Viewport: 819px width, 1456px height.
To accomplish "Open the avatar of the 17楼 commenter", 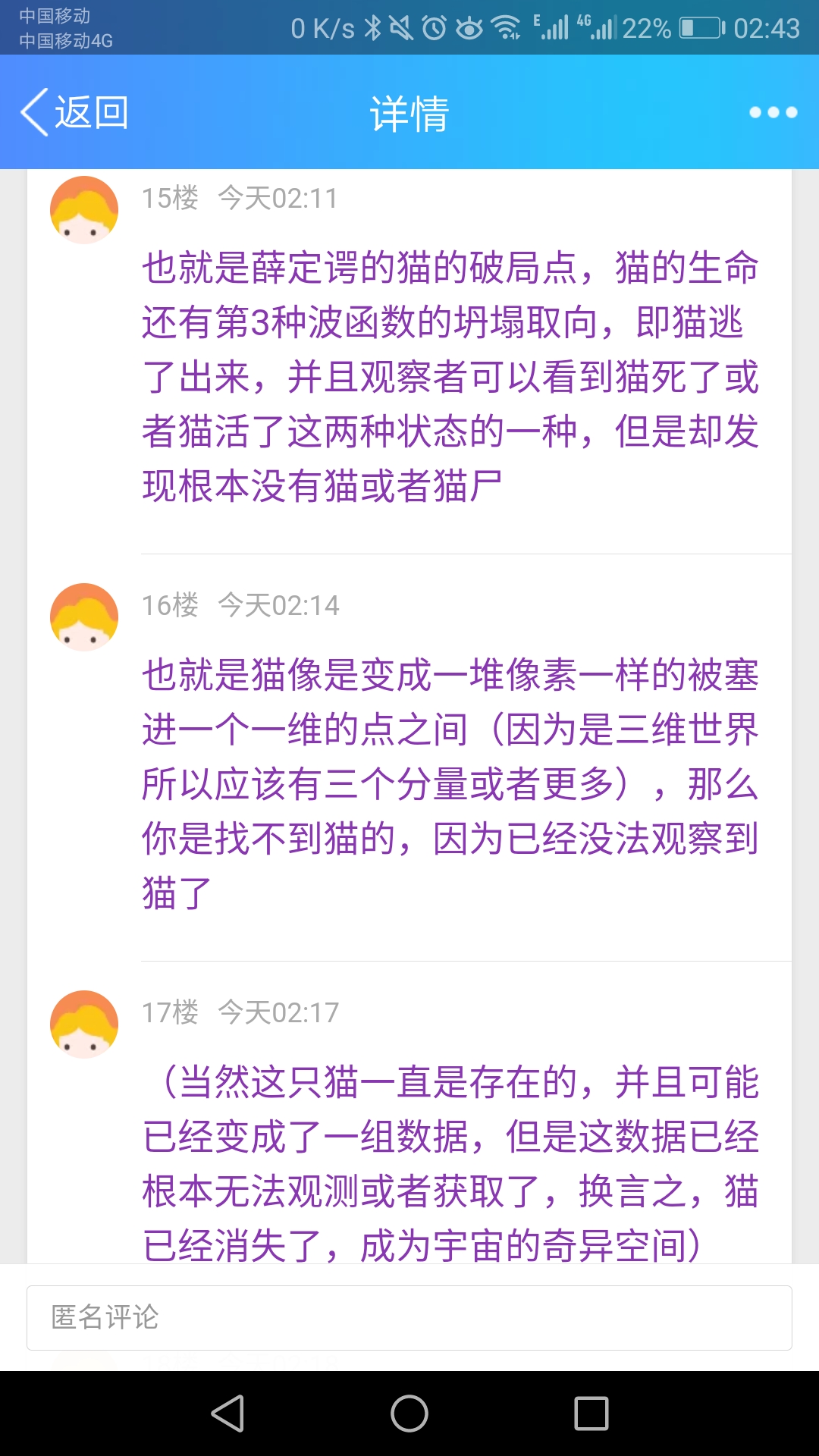I will pyautogui.click(x=84, y=1025).
